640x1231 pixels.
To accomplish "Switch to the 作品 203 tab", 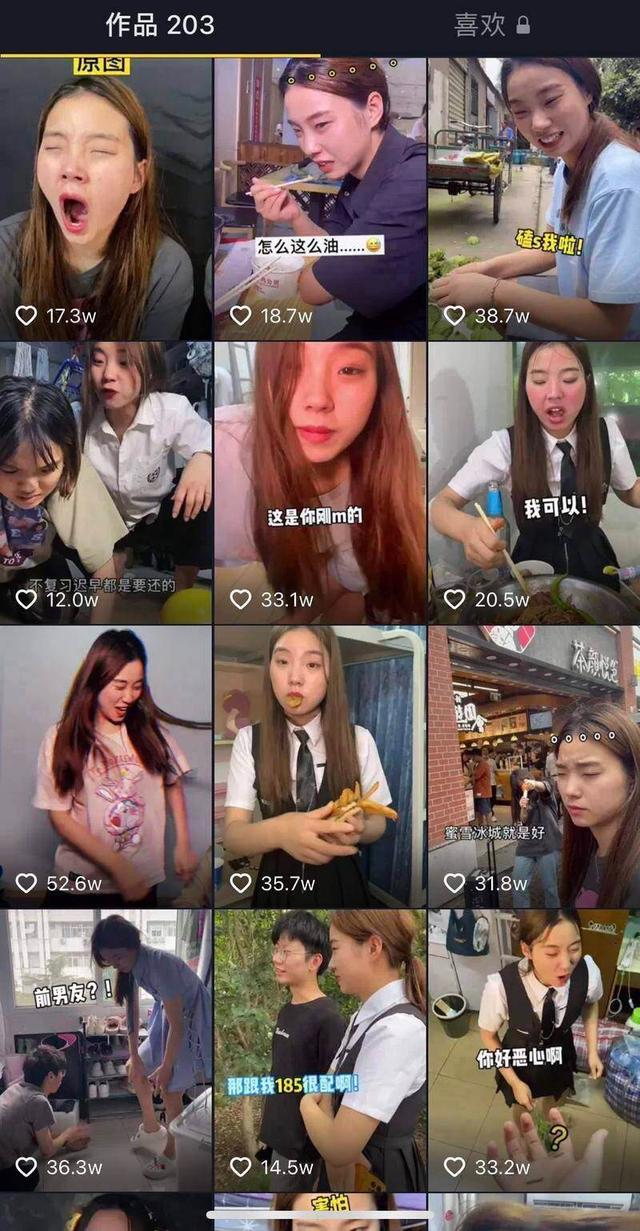I will (160, 26).
